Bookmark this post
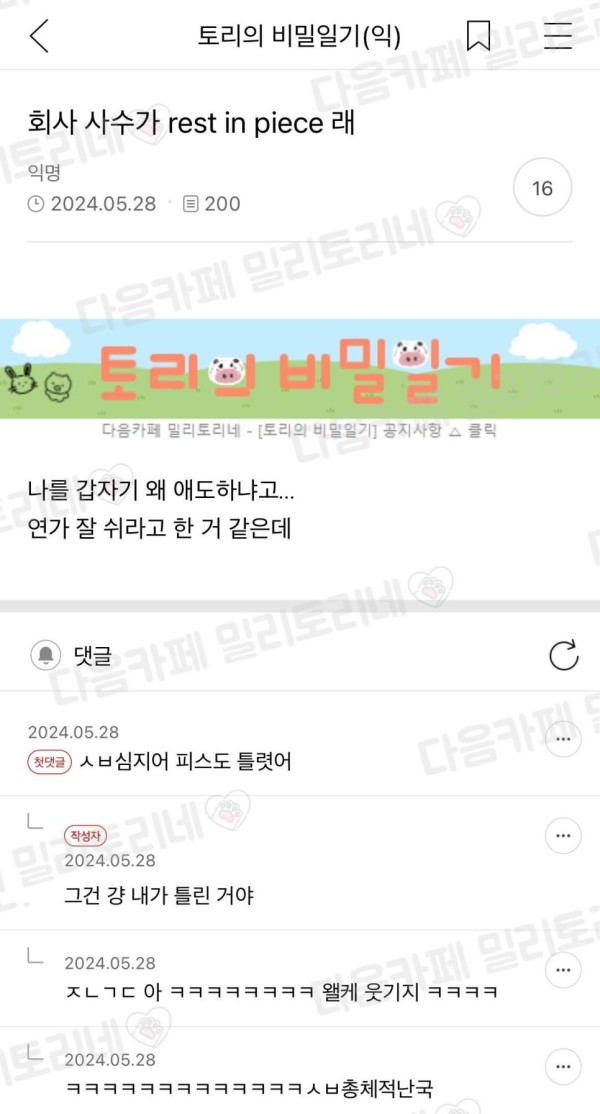This screenshot has height=1114, width=600. pyautogui.click(x=479, y=36)
